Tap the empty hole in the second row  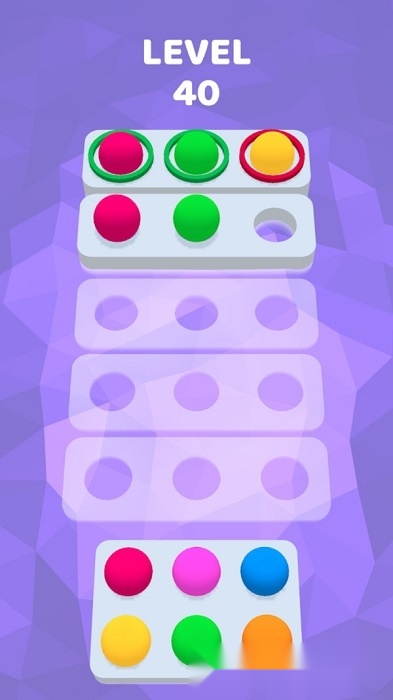tap(276, 225)
